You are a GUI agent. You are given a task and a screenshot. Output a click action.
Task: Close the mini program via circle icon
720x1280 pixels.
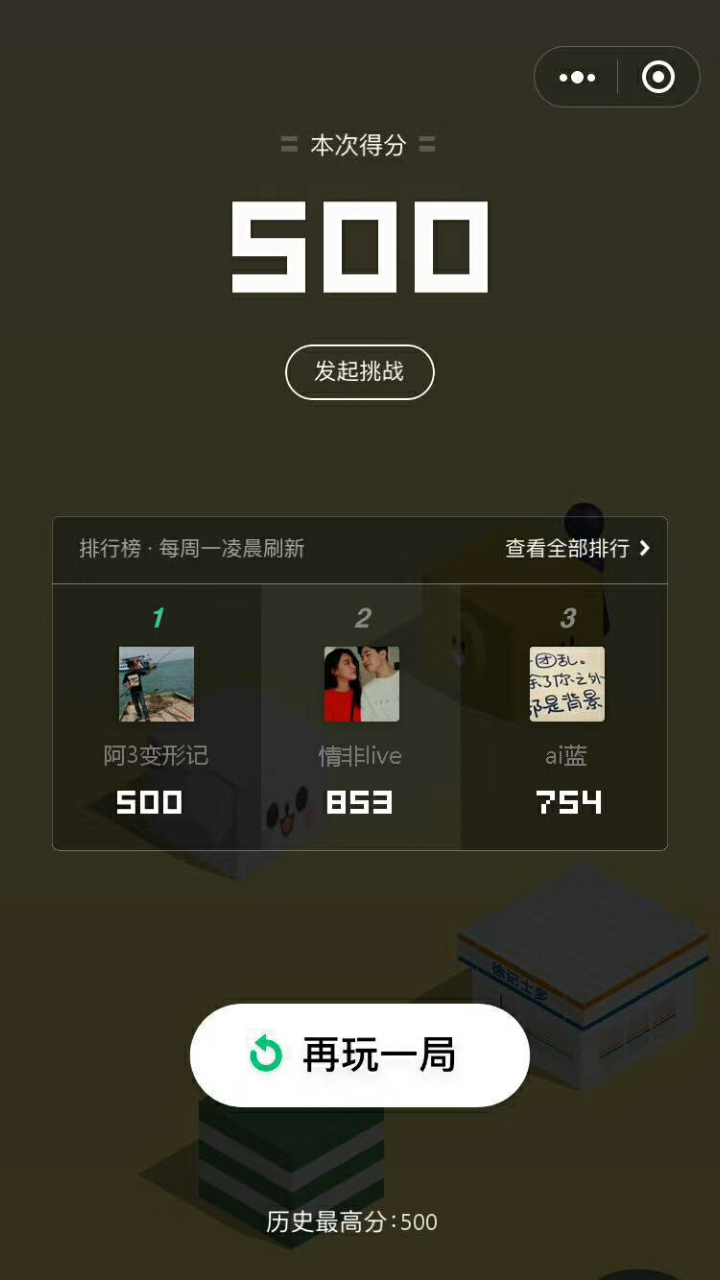pos(658,77)
